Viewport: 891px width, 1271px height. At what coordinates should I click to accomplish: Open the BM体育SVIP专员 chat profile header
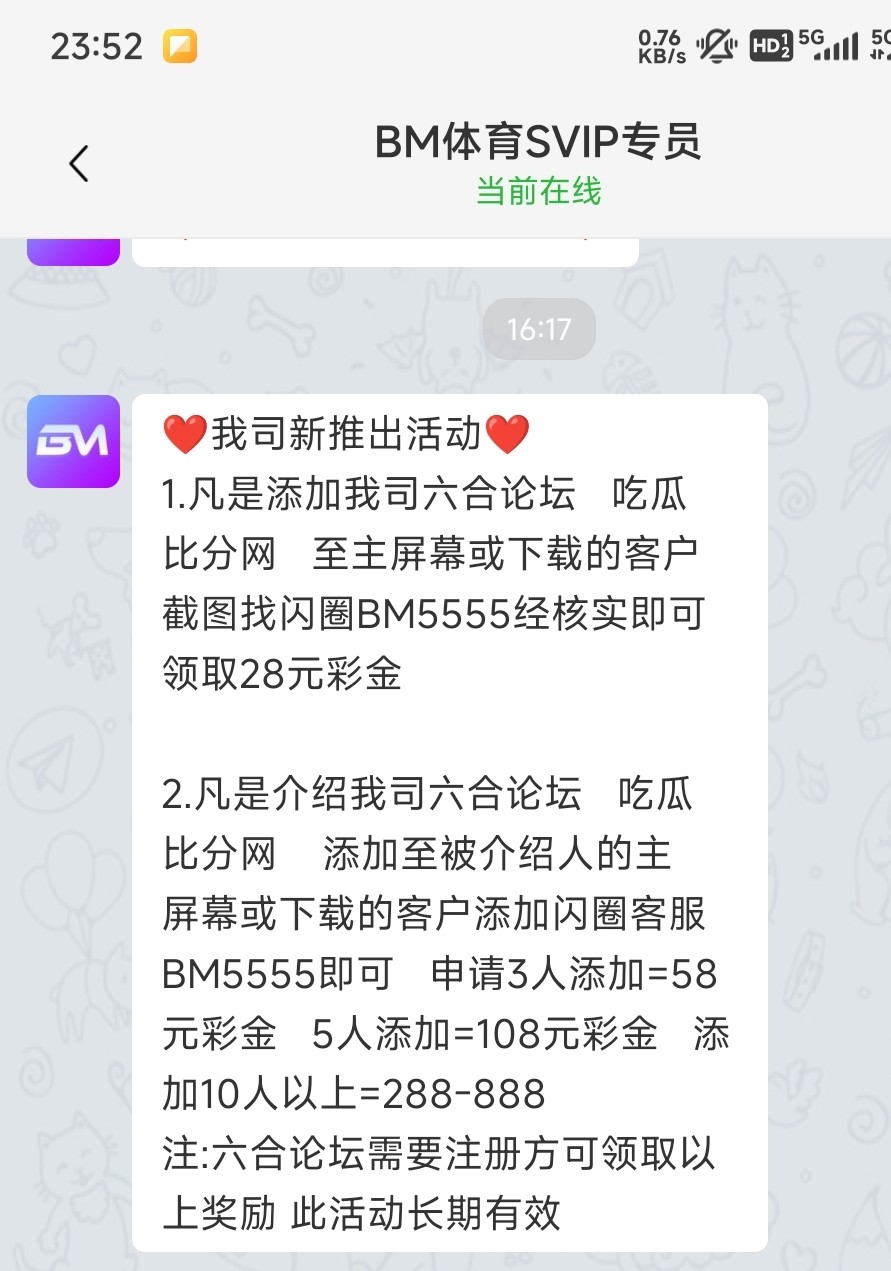538,143
